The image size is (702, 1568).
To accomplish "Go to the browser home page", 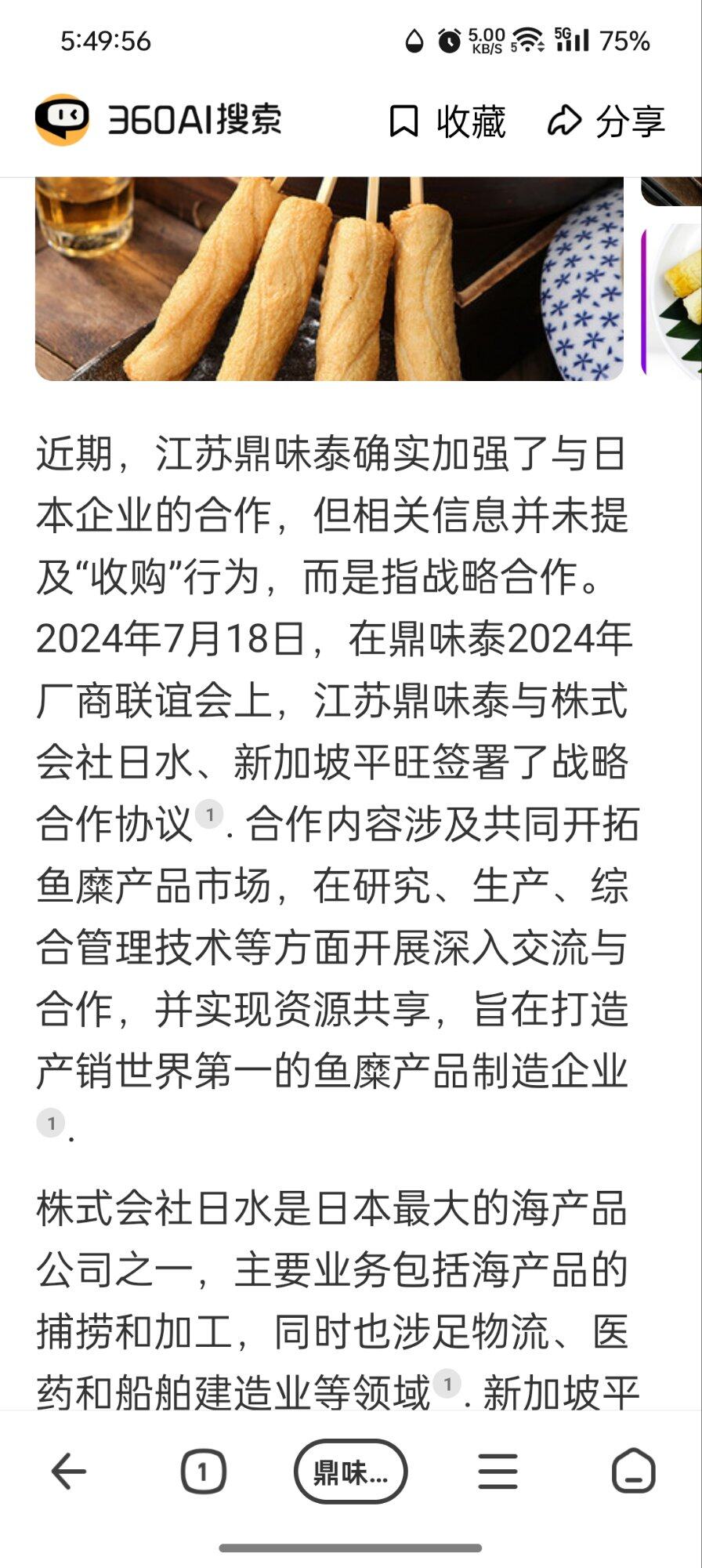I will 633,1471.
